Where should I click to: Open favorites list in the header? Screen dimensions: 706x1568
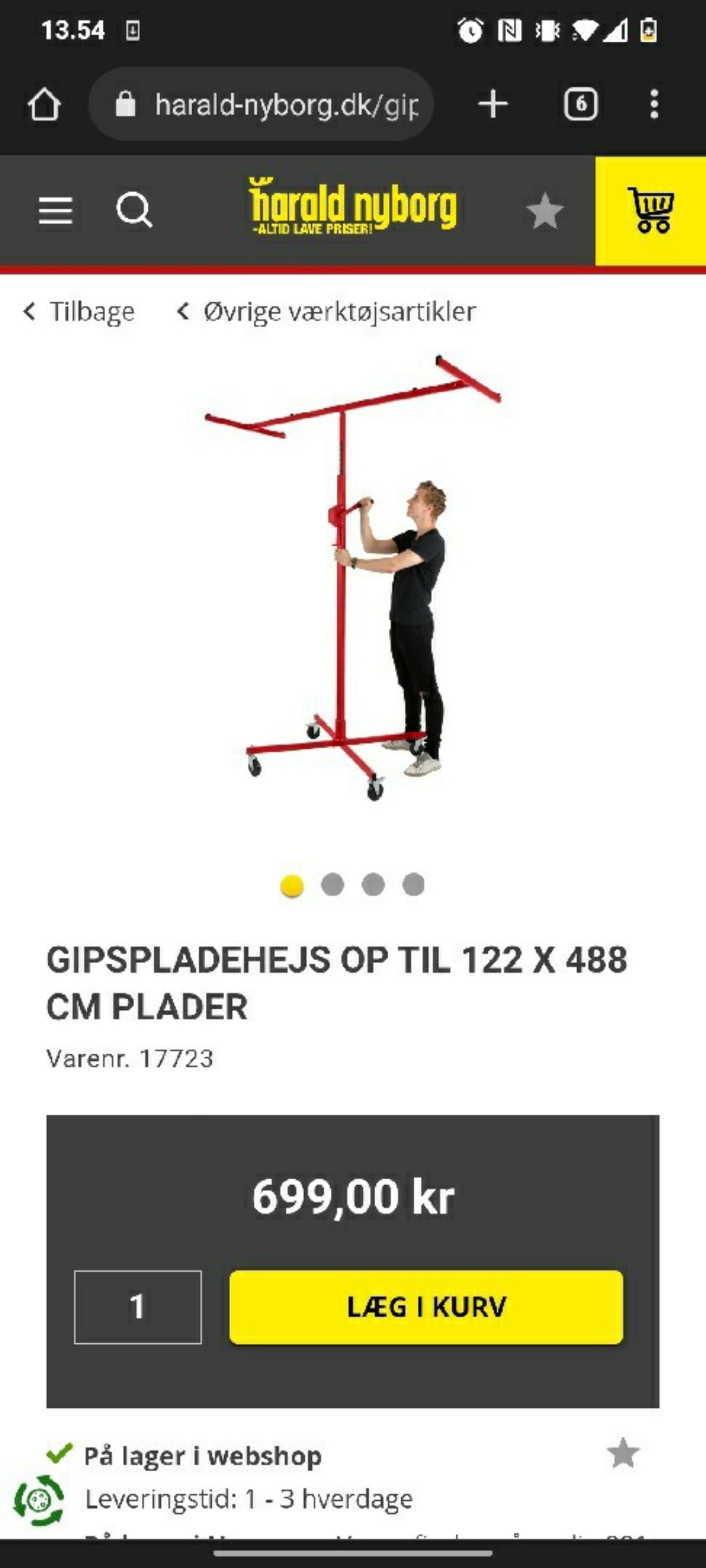coord(544,211)
